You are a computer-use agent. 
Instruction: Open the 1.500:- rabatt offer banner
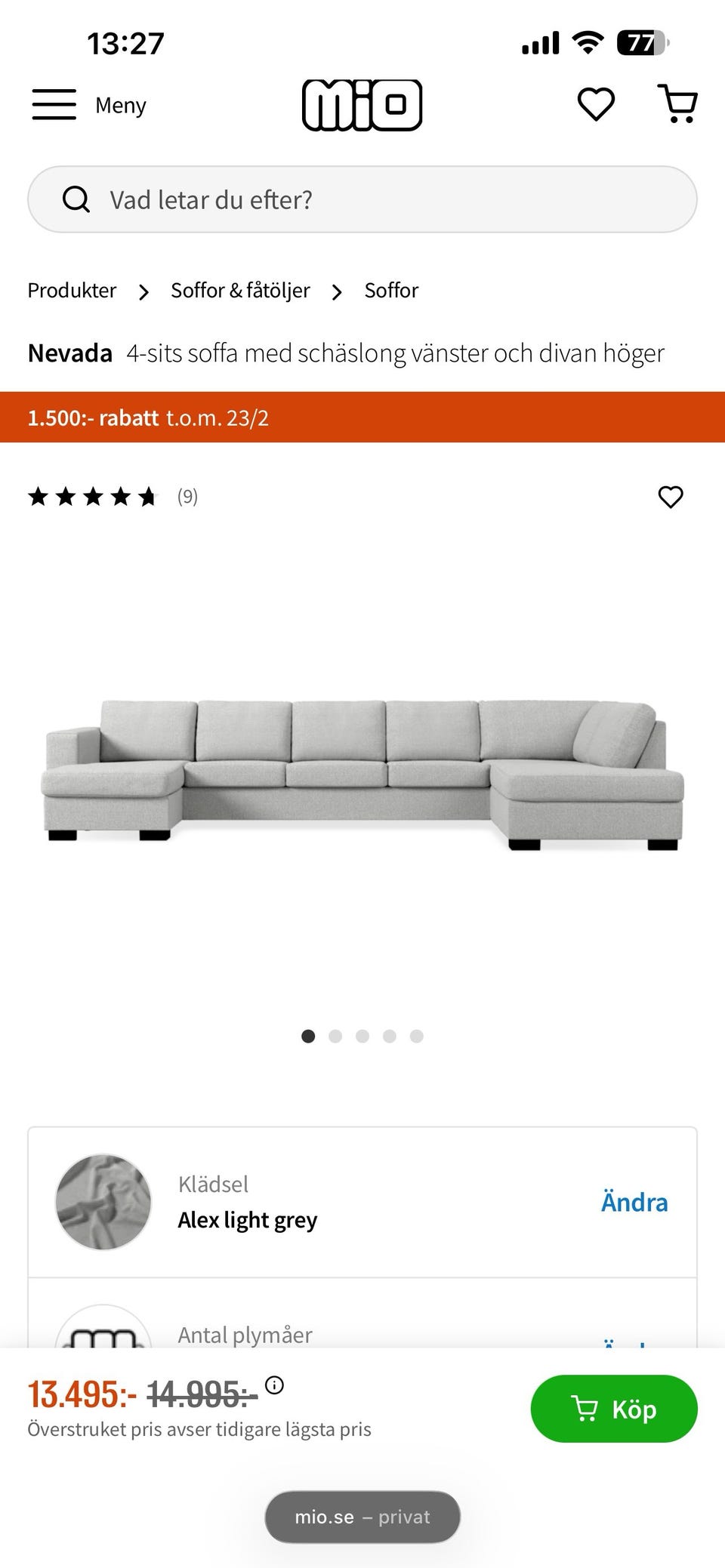click(362, 417)
